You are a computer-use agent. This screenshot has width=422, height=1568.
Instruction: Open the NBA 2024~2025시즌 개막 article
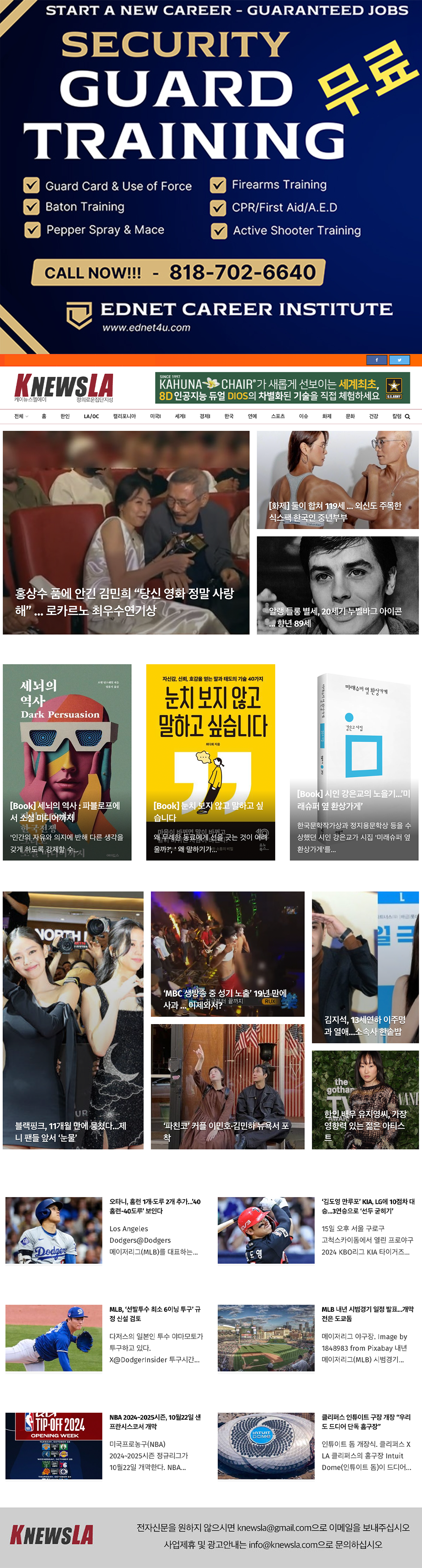click(155, 1421)
